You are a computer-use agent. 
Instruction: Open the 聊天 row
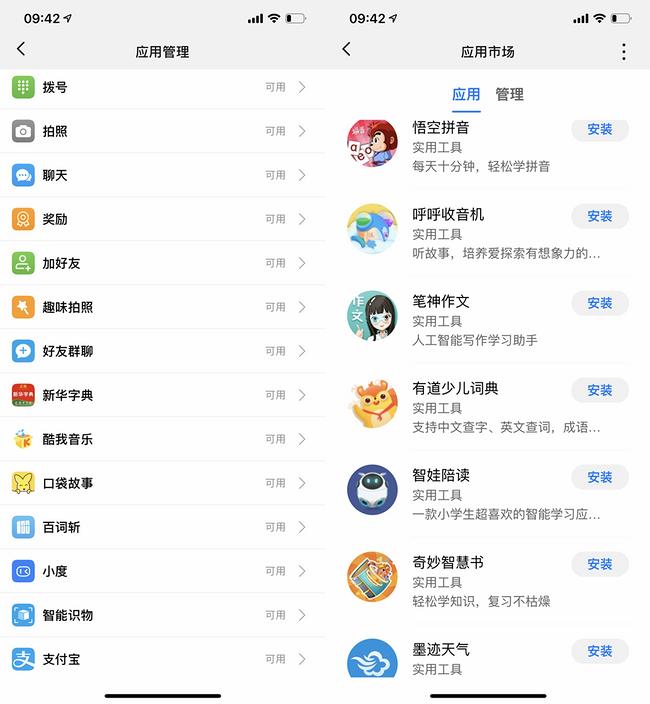(162, 175)
